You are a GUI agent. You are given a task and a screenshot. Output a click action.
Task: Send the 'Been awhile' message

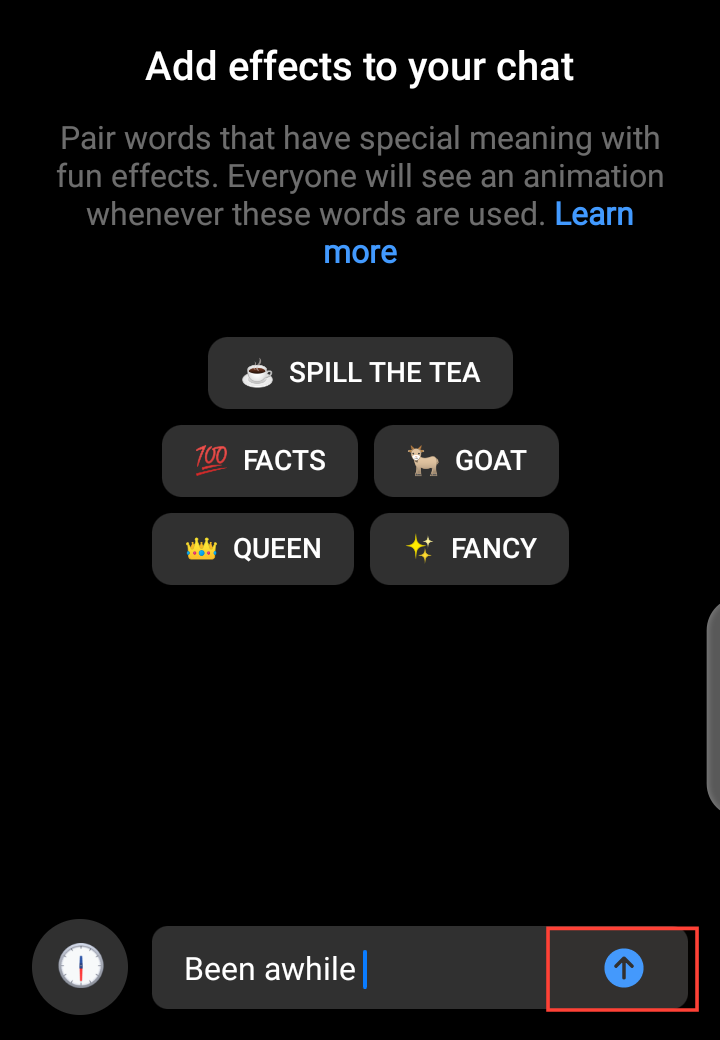[x=624, y=968]
